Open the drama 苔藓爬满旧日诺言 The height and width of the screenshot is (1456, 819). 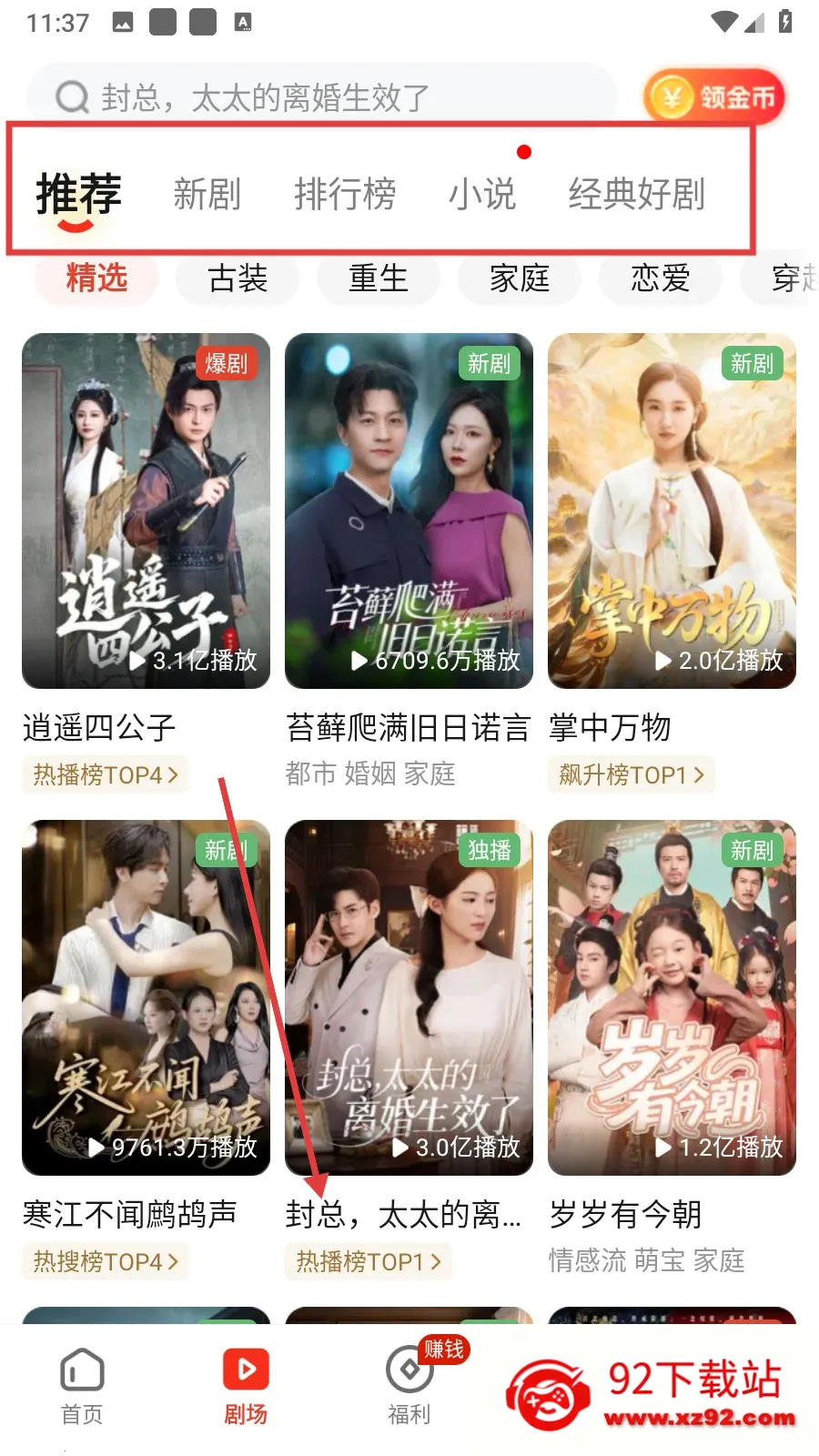pos(409,511)
